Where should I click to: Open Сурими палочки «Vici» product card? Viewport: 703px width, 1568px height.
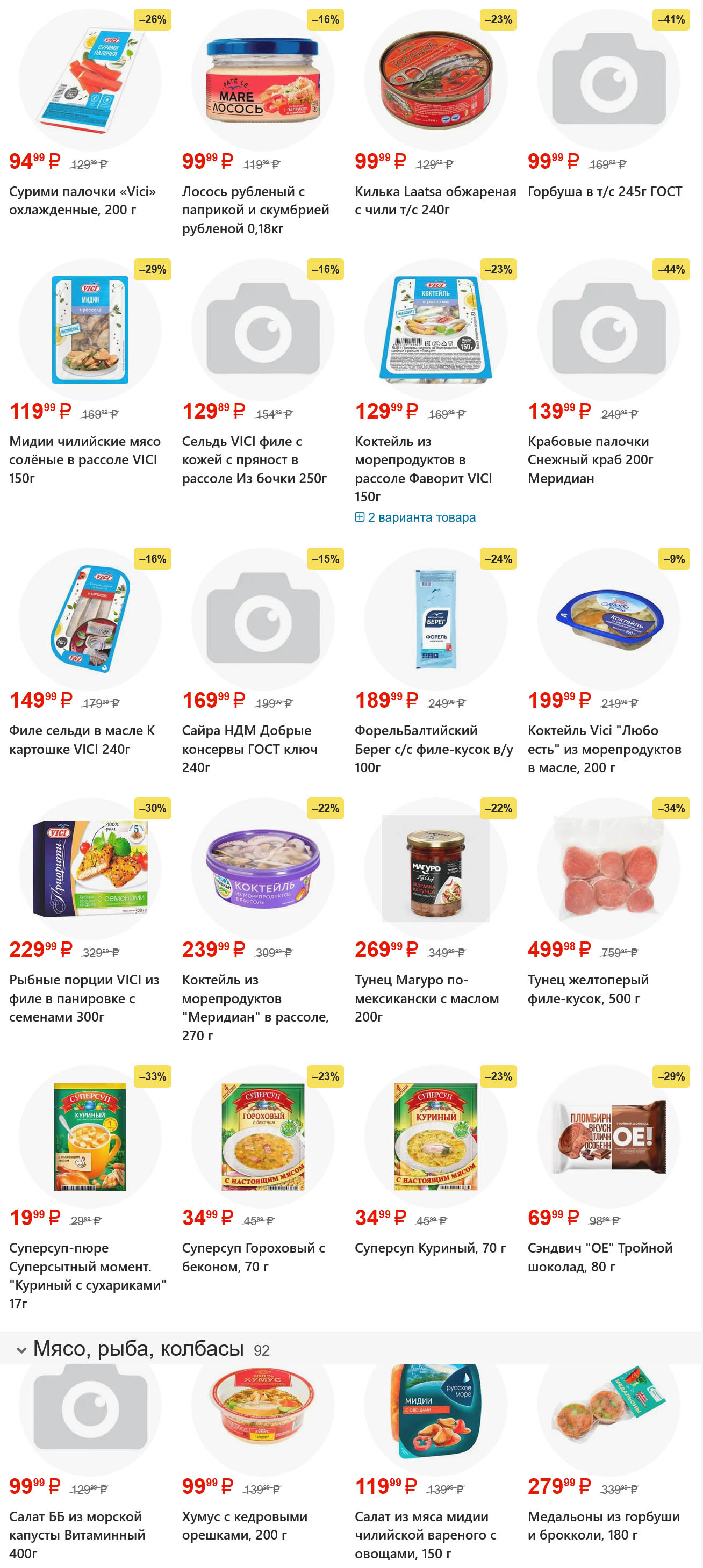pyautogui.click(x=82, y=200)
